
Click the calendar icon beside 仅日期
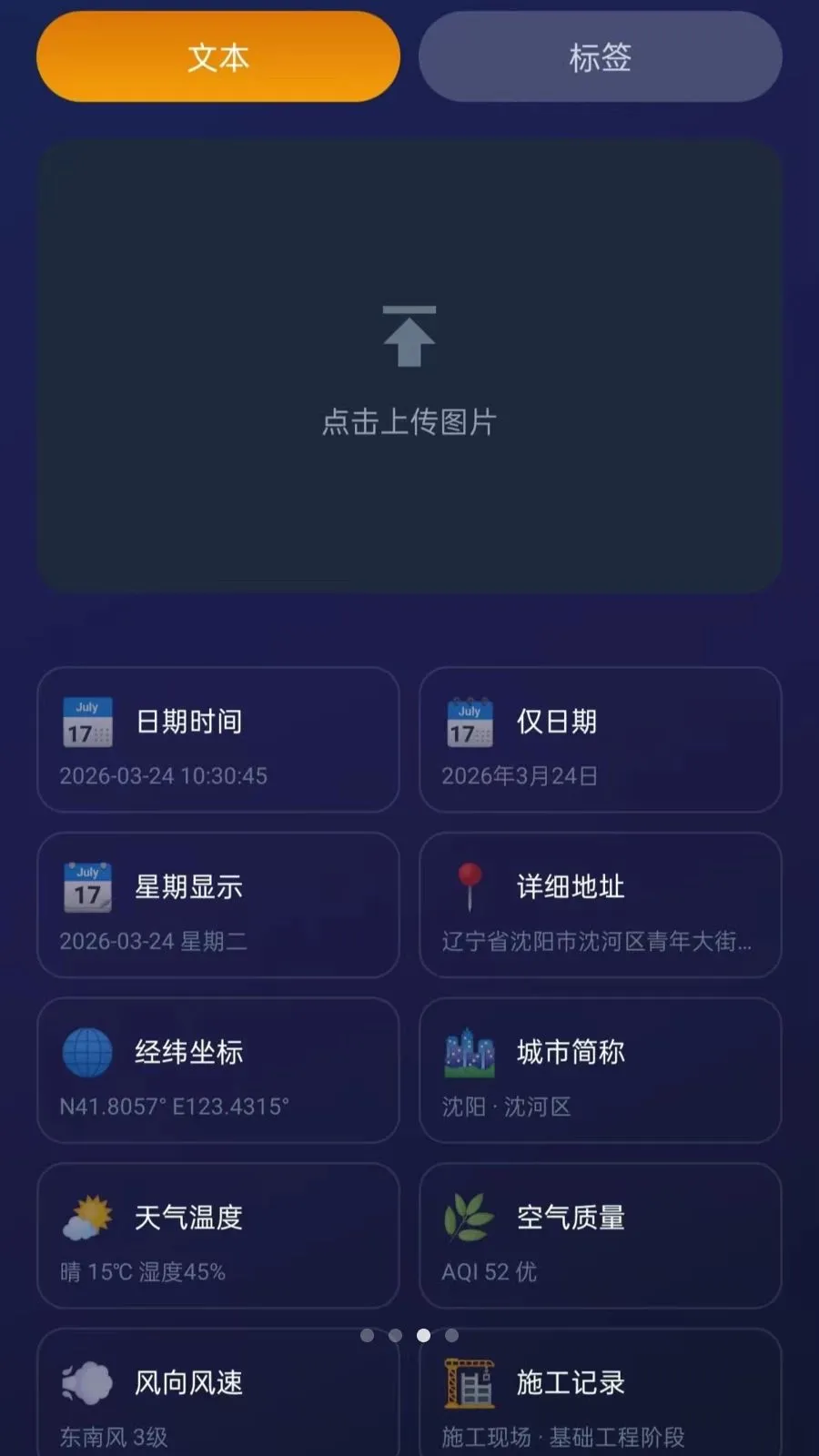pyautogui.click(x=468, y=722)
